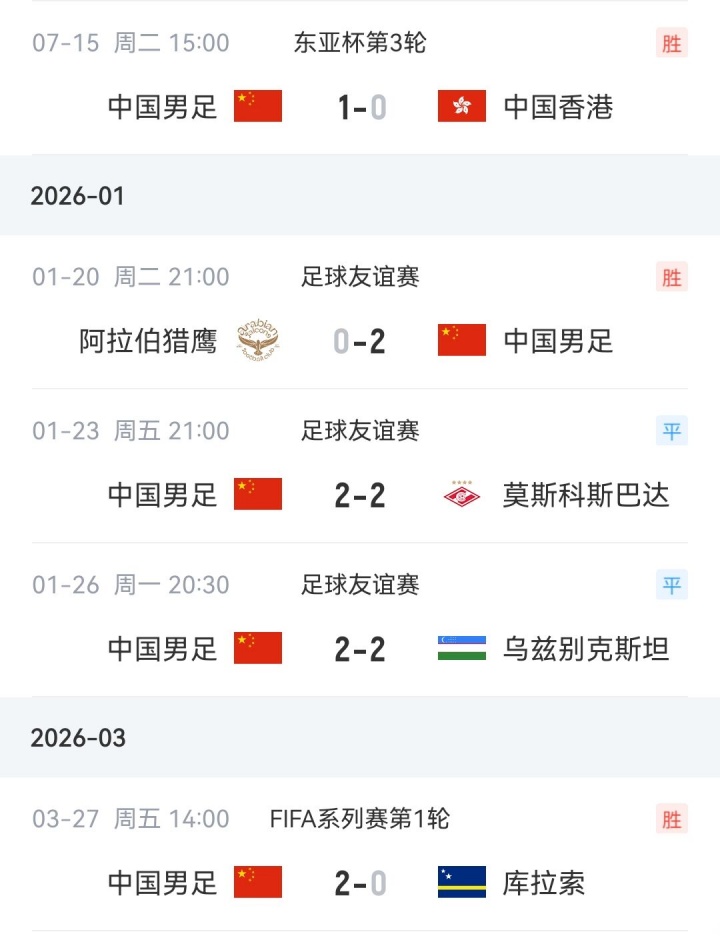Click the 胜 badge on the Curaçao match
The height and width of the screenshot is (936, 720).
[672, 818]
